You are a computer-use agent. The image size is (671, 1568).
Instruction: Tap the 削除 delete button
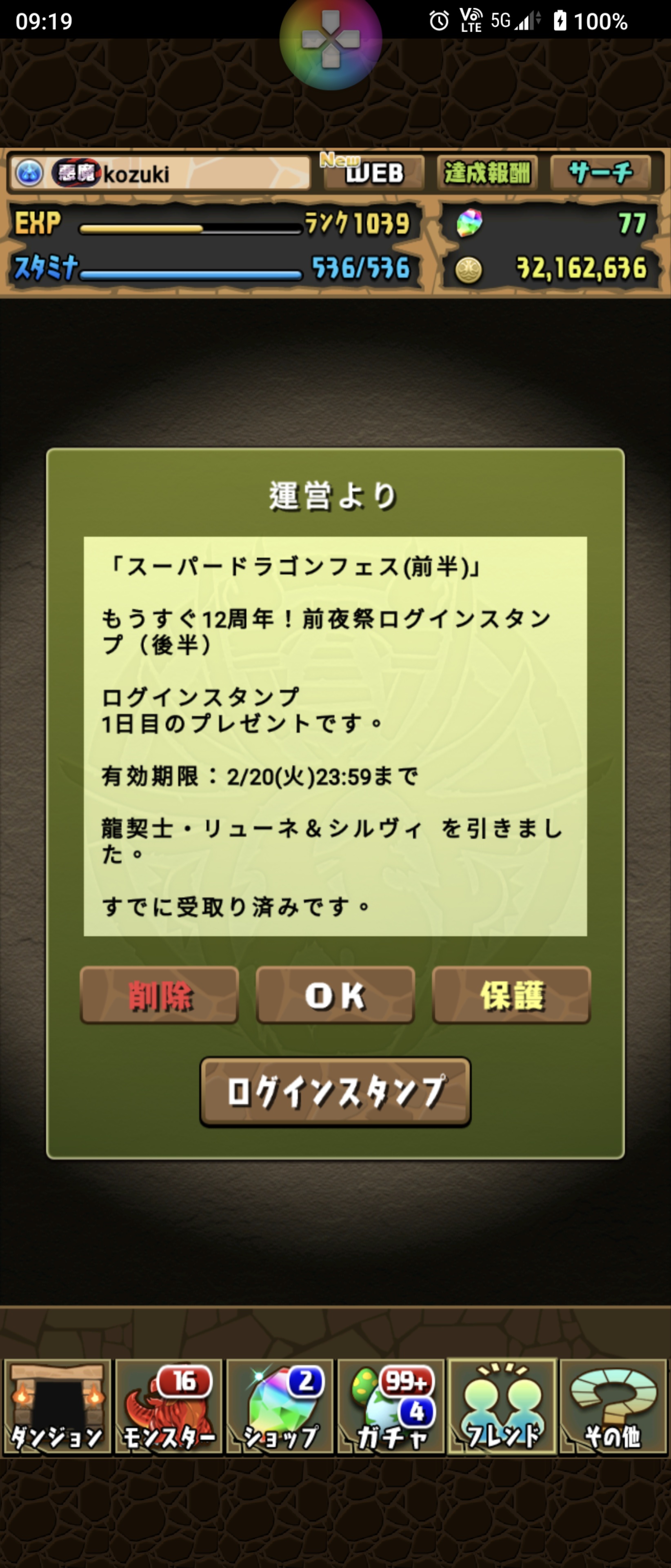[x=159, y=995]
